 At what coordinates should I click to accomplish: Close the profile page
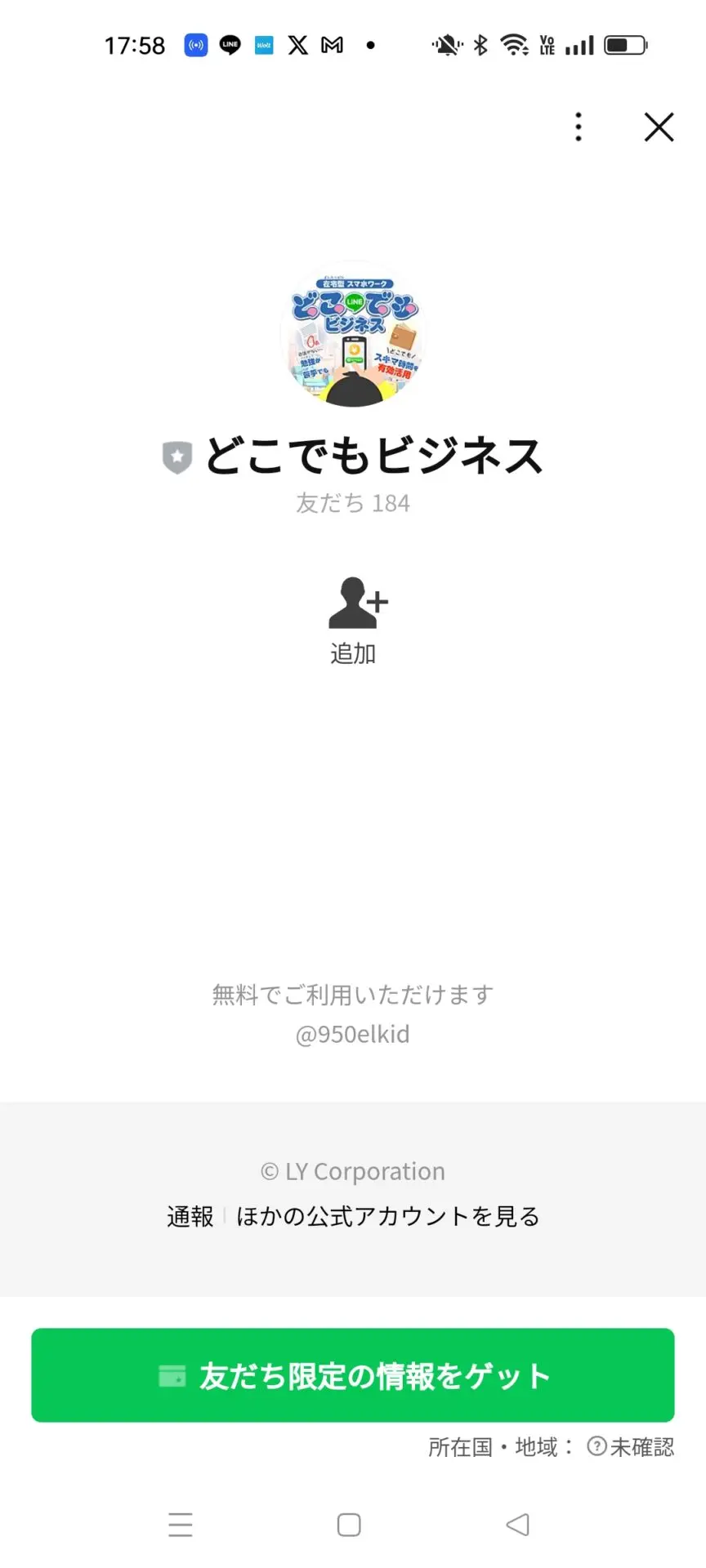(x=659, y=127)
